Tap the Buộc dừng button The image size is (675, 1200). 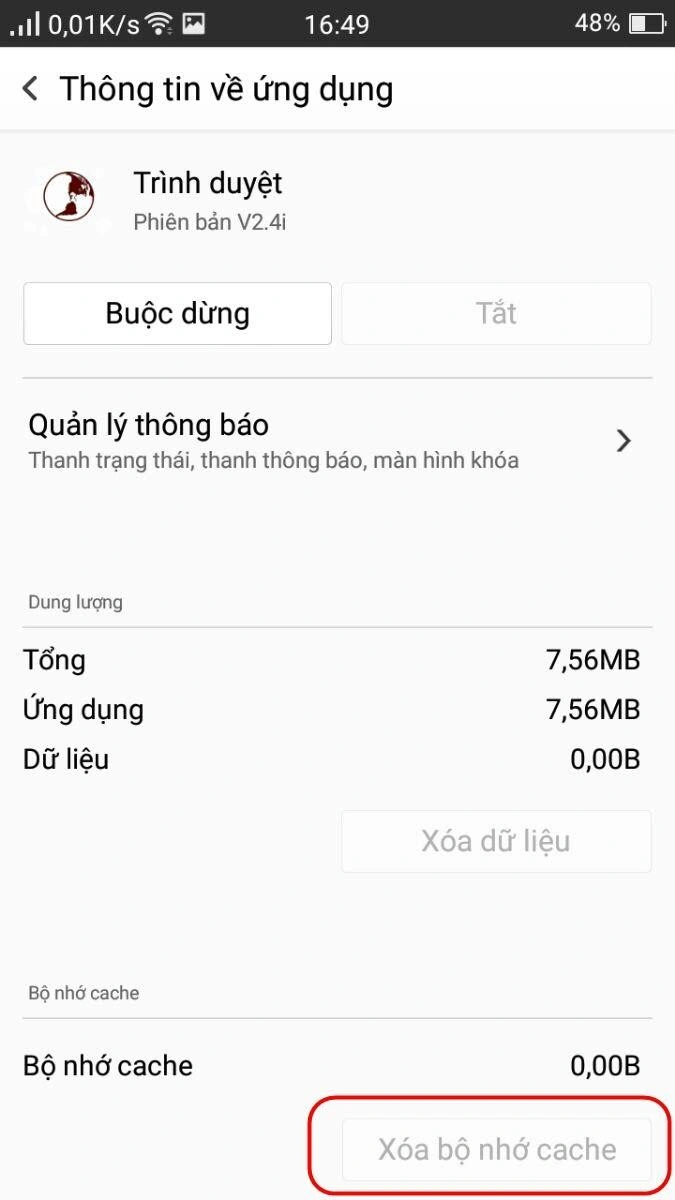point(177,314)
